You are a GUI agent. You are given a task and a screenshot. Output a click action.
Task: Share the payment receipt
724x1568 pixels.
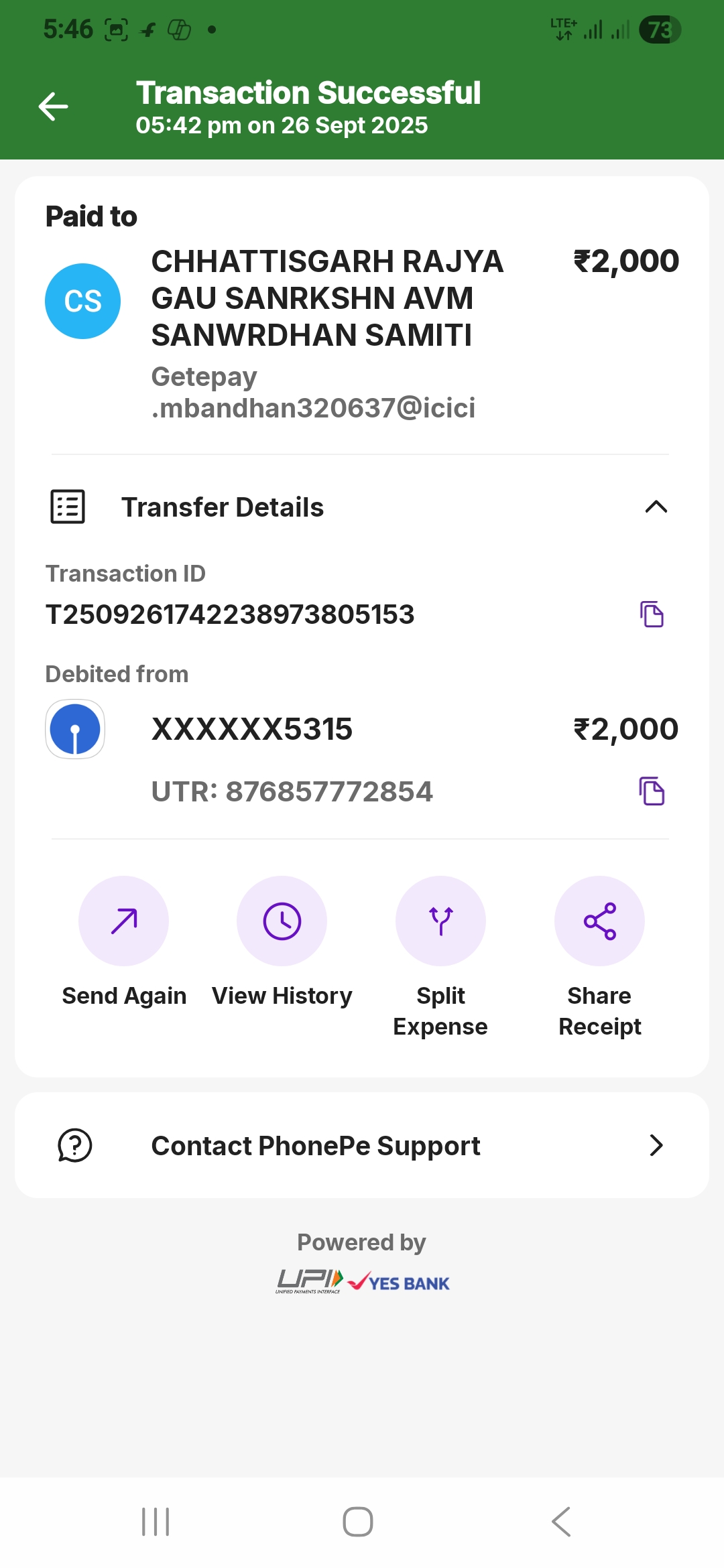click(x=599, y=921)
